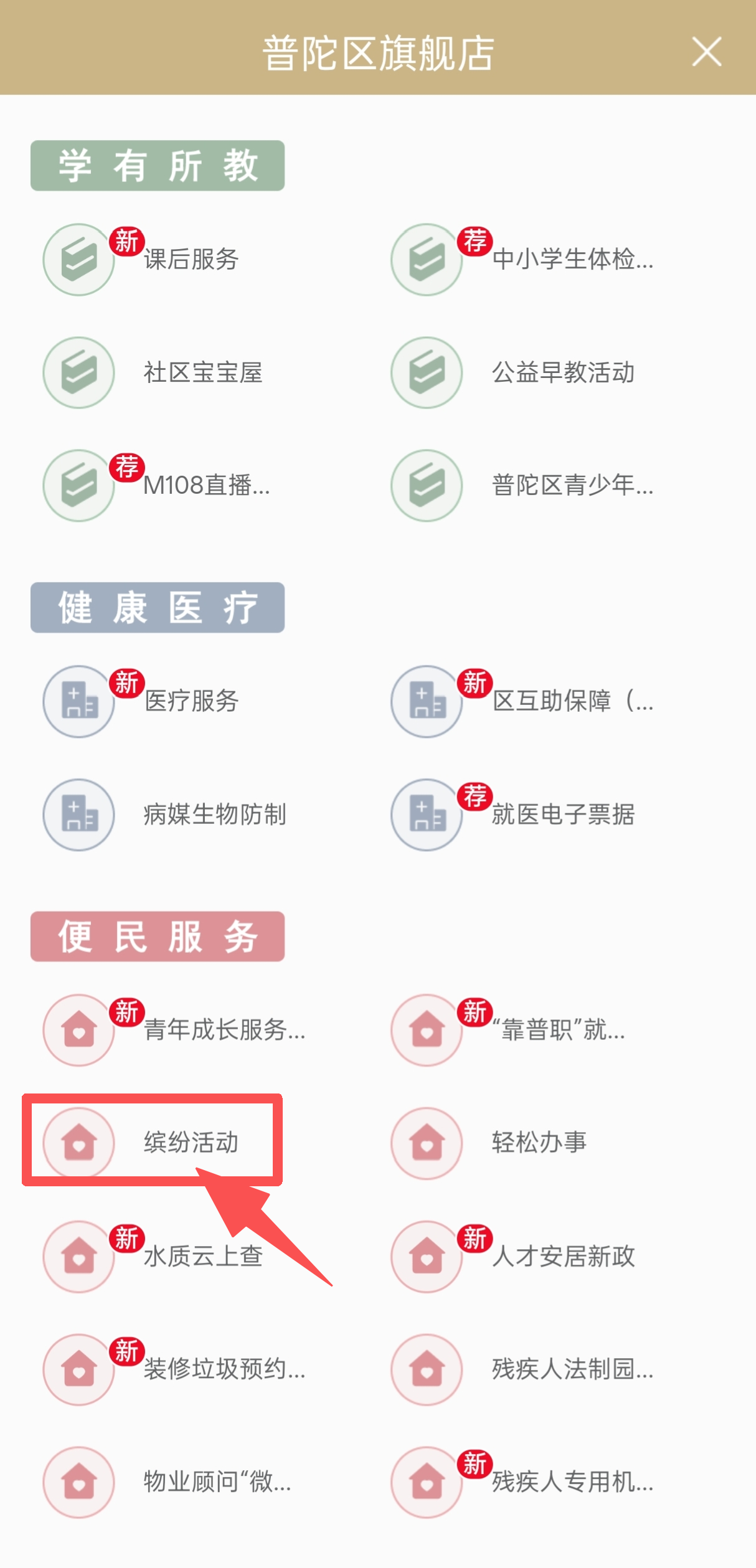Image resolution: width=756 pixels, height=1568 pixels.
Task: Tap the M108直播 entry
Action: pyautogui.click(x=206, y=486)
